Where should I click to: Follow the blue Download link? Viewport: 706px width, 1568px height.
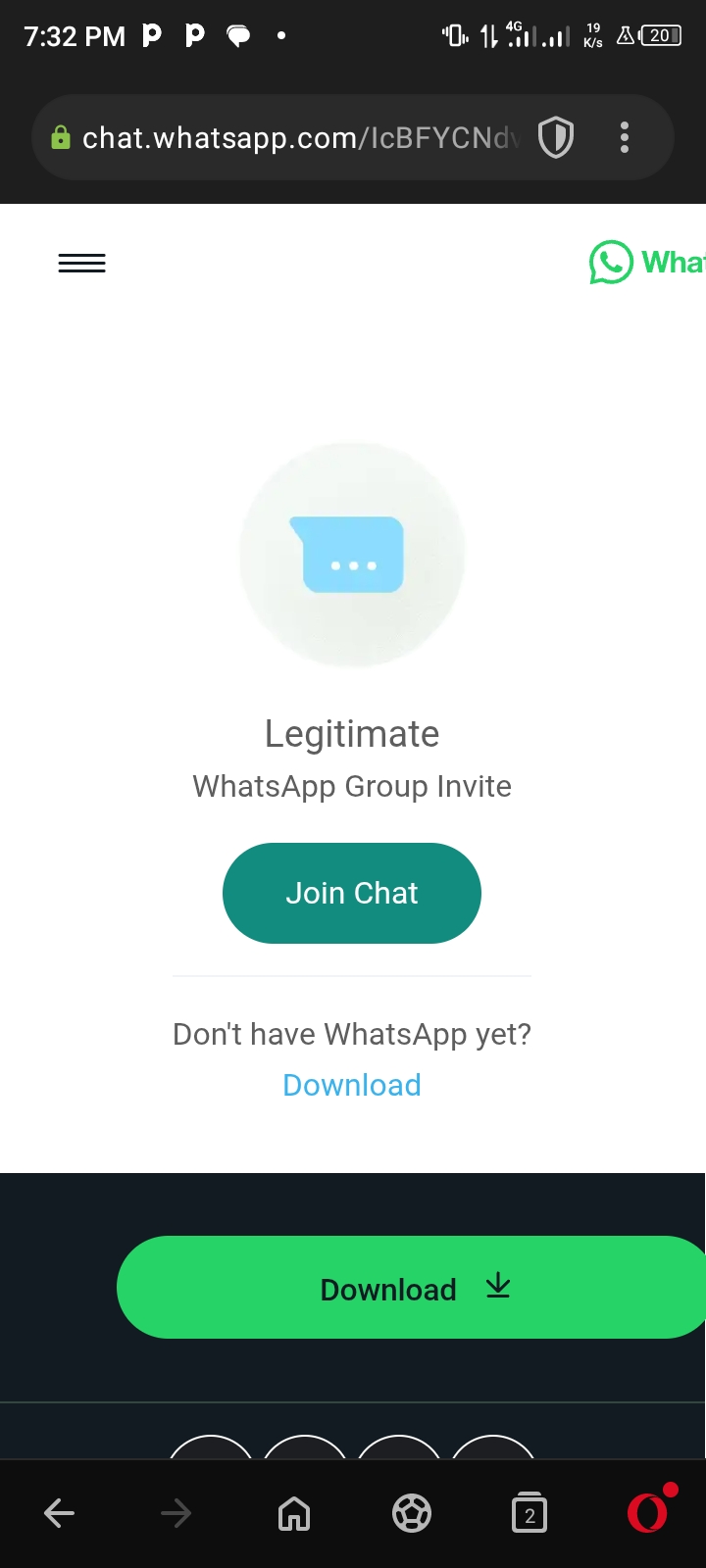352,1085
